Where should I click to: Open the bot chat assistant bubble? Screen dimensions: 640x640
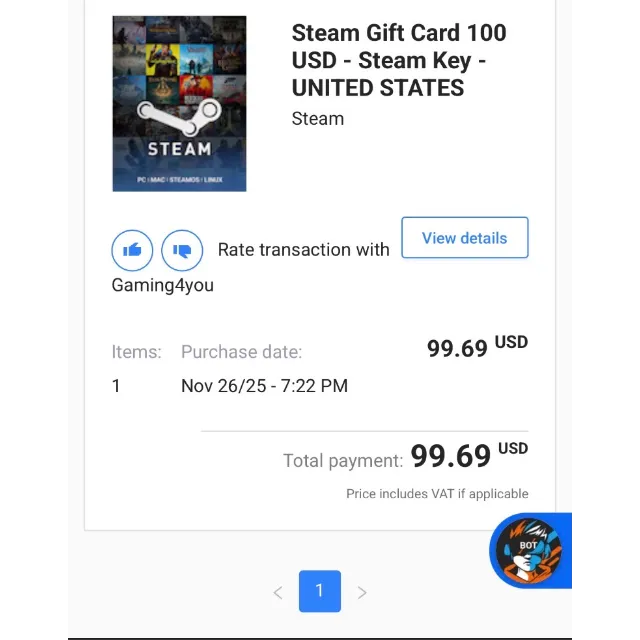529,550
